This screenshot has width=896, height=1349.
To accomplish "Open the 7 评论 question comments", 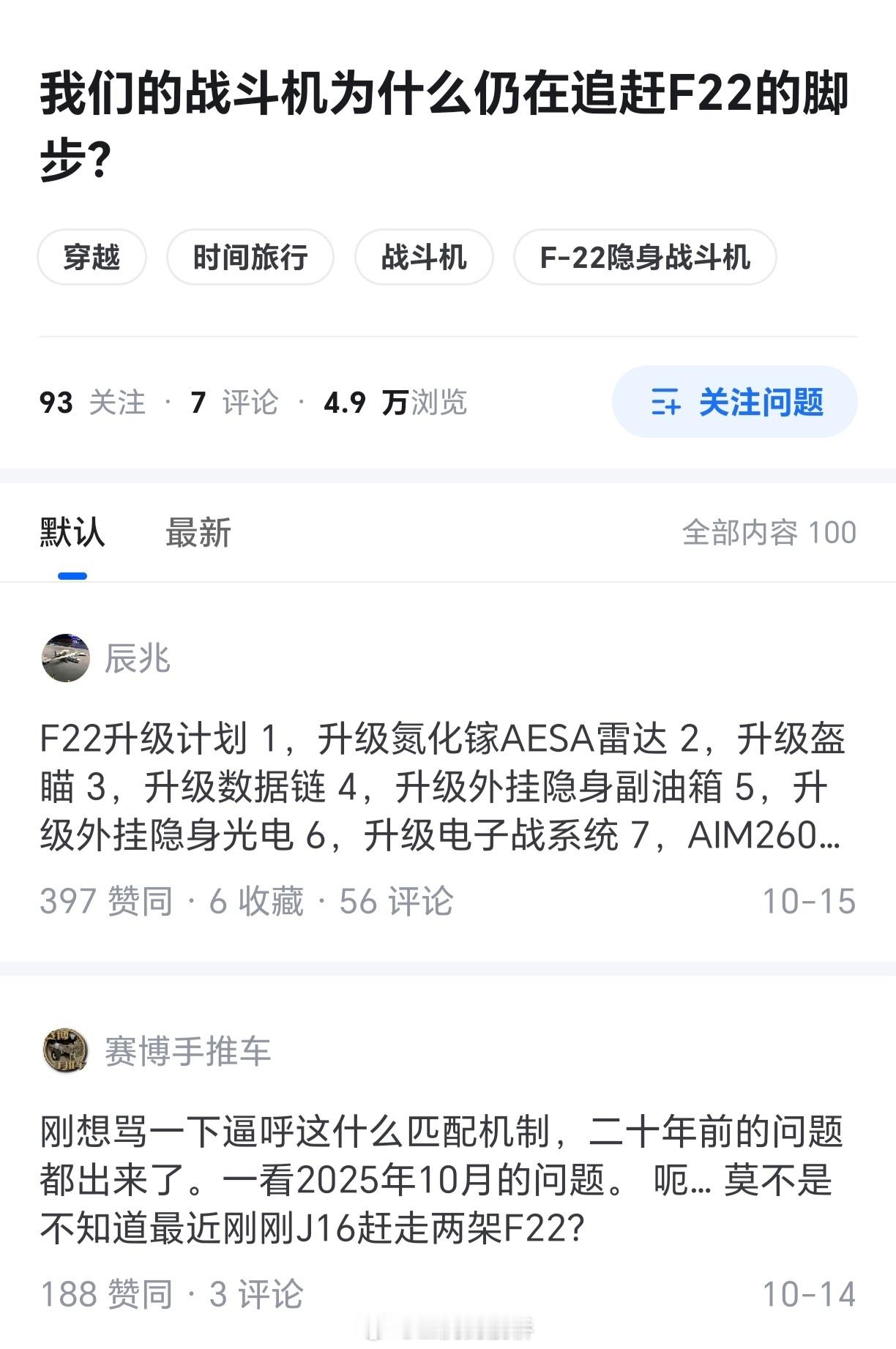I will pyautogui.click(x=234, y=403).
